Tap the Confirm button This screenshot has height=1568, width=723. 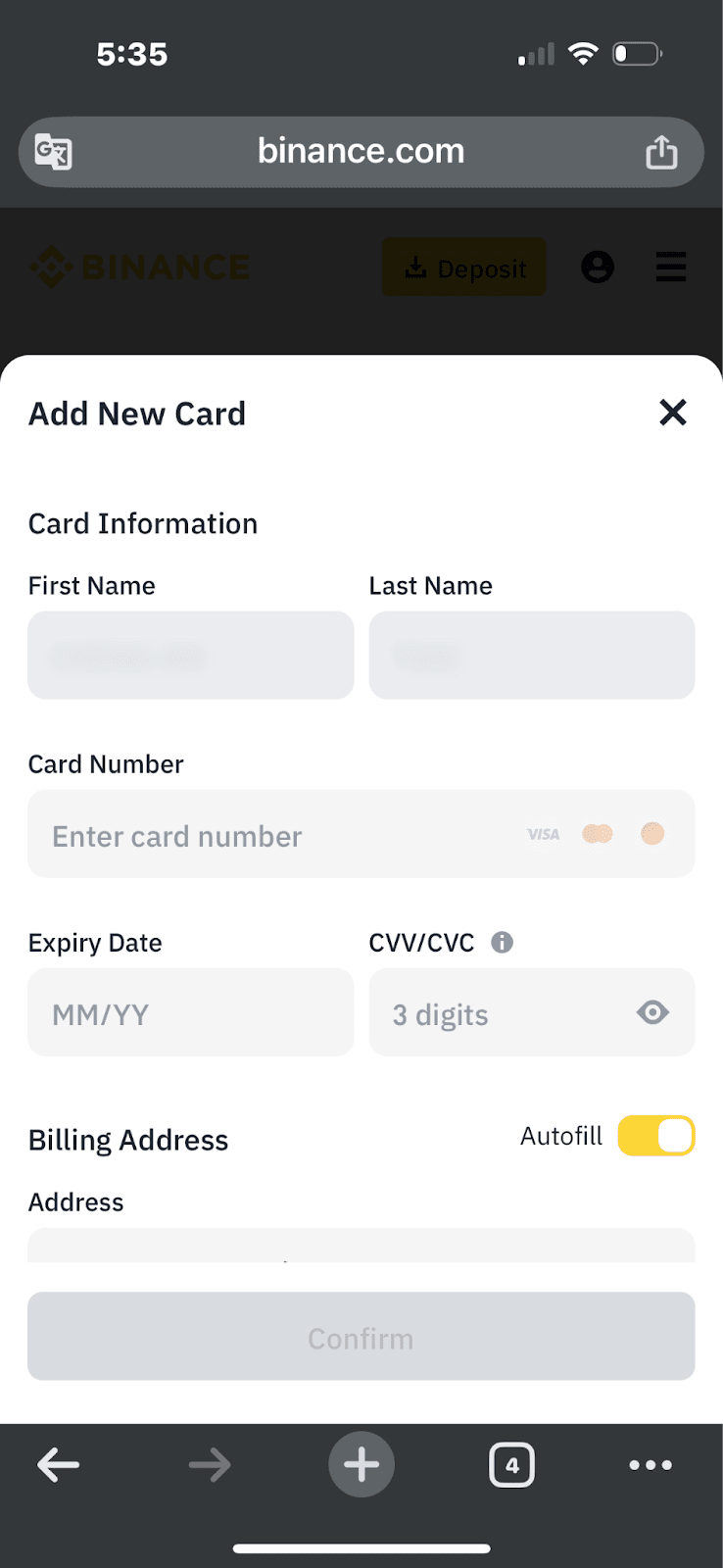(361, 1337)
